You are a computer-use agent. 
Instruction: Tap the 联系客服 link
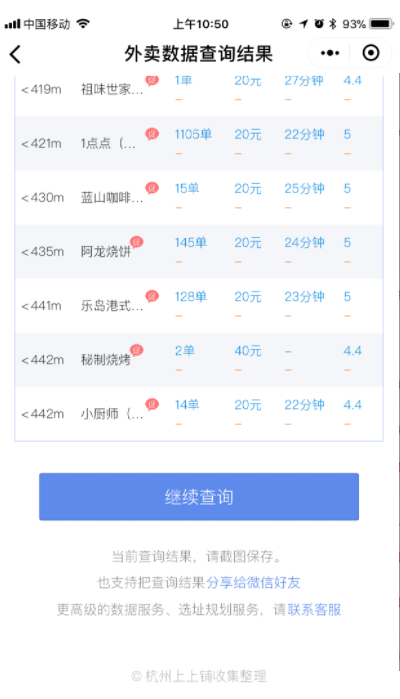(314, 609)
